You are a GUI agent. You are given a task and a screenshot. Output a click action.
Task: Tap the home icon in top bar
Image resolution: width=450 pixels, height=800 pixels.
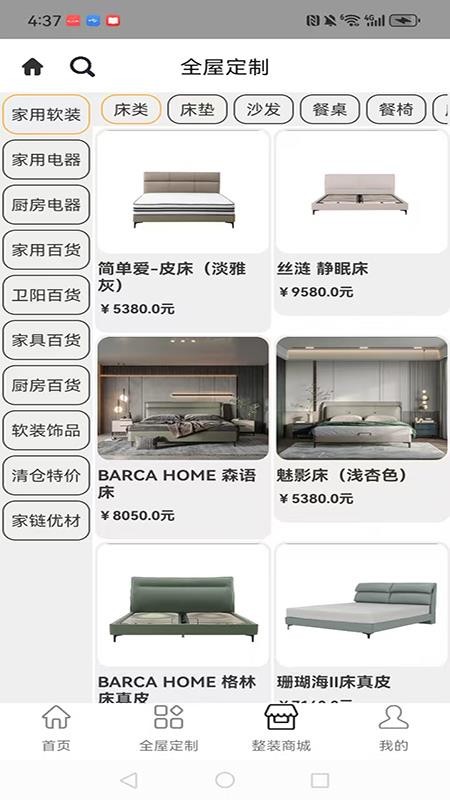pyautogui.click(x=33, y=67)
